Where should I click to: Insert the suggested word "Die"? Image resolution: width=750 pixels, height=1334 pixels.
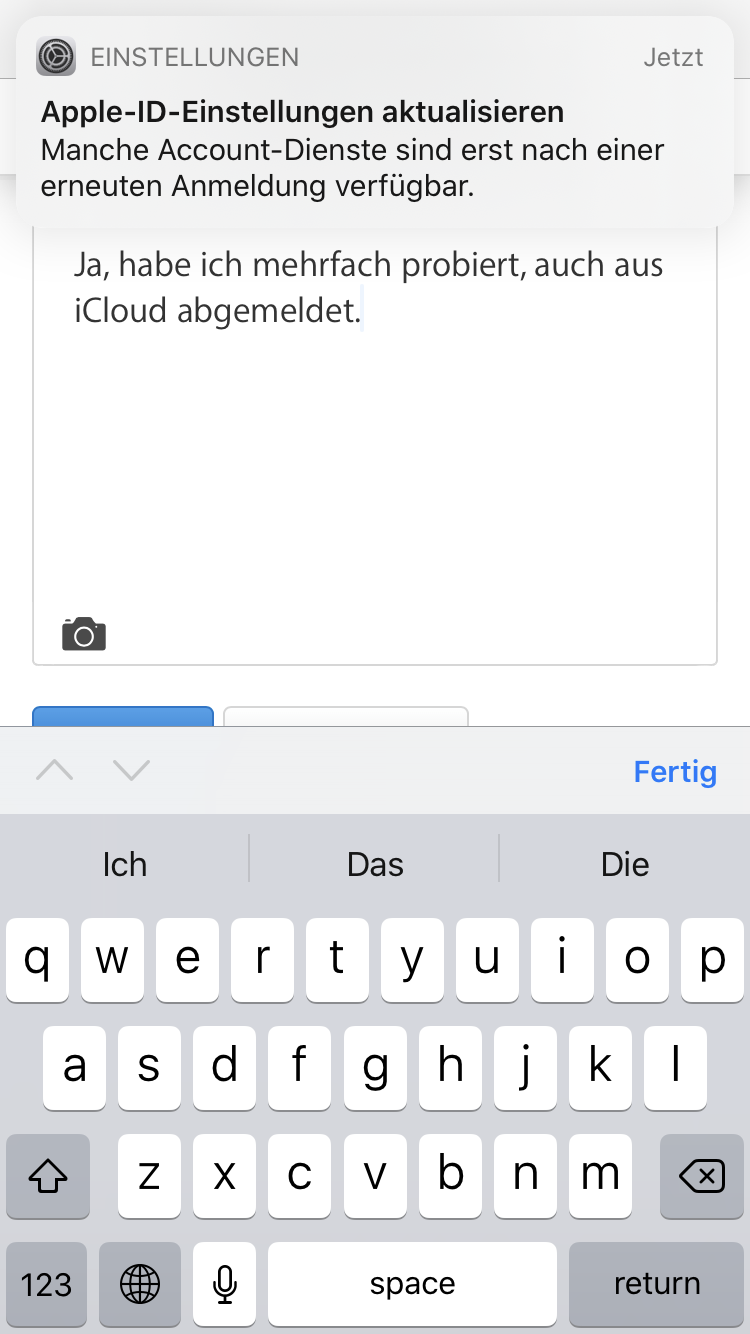click(625, 864)
